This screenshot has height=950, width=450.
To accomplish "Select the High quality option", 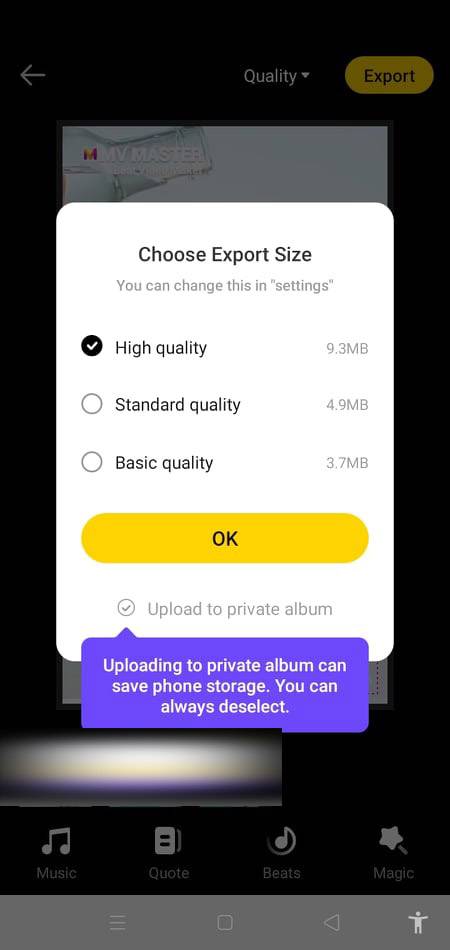I will coord(224,348).
